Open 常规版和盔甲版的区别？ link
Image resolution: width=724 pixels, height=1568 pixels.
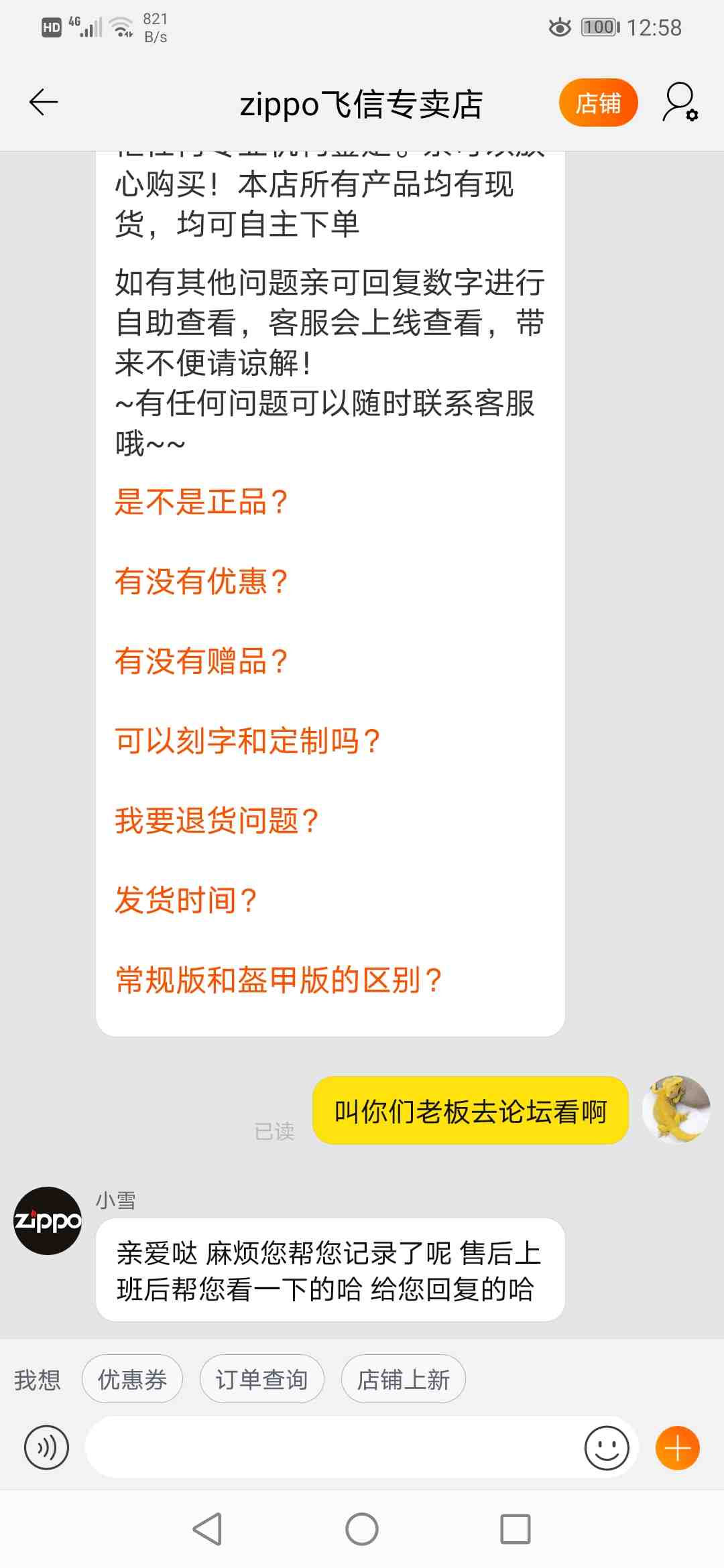[278, 980]
